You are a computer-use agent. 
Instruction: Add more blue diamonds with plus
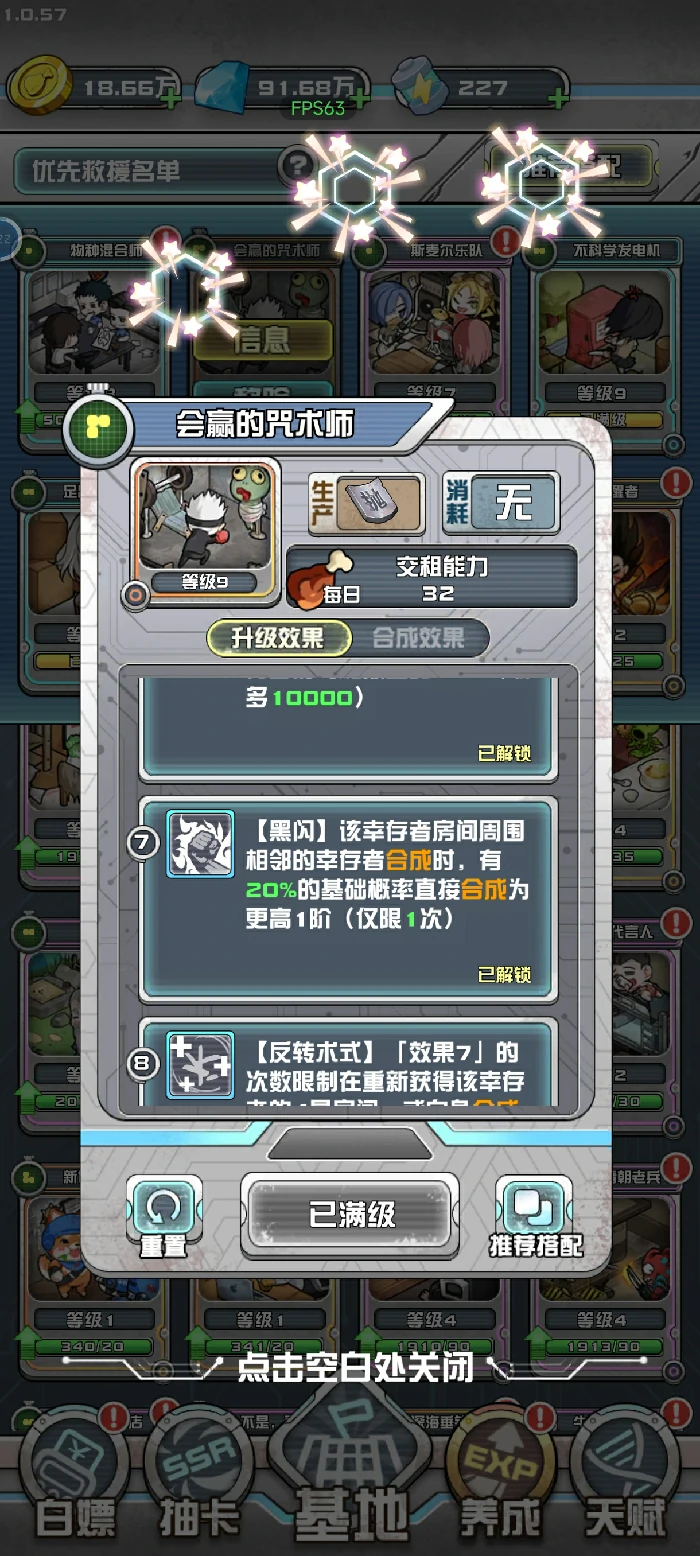pyautogui.click(x=358, y=99)
